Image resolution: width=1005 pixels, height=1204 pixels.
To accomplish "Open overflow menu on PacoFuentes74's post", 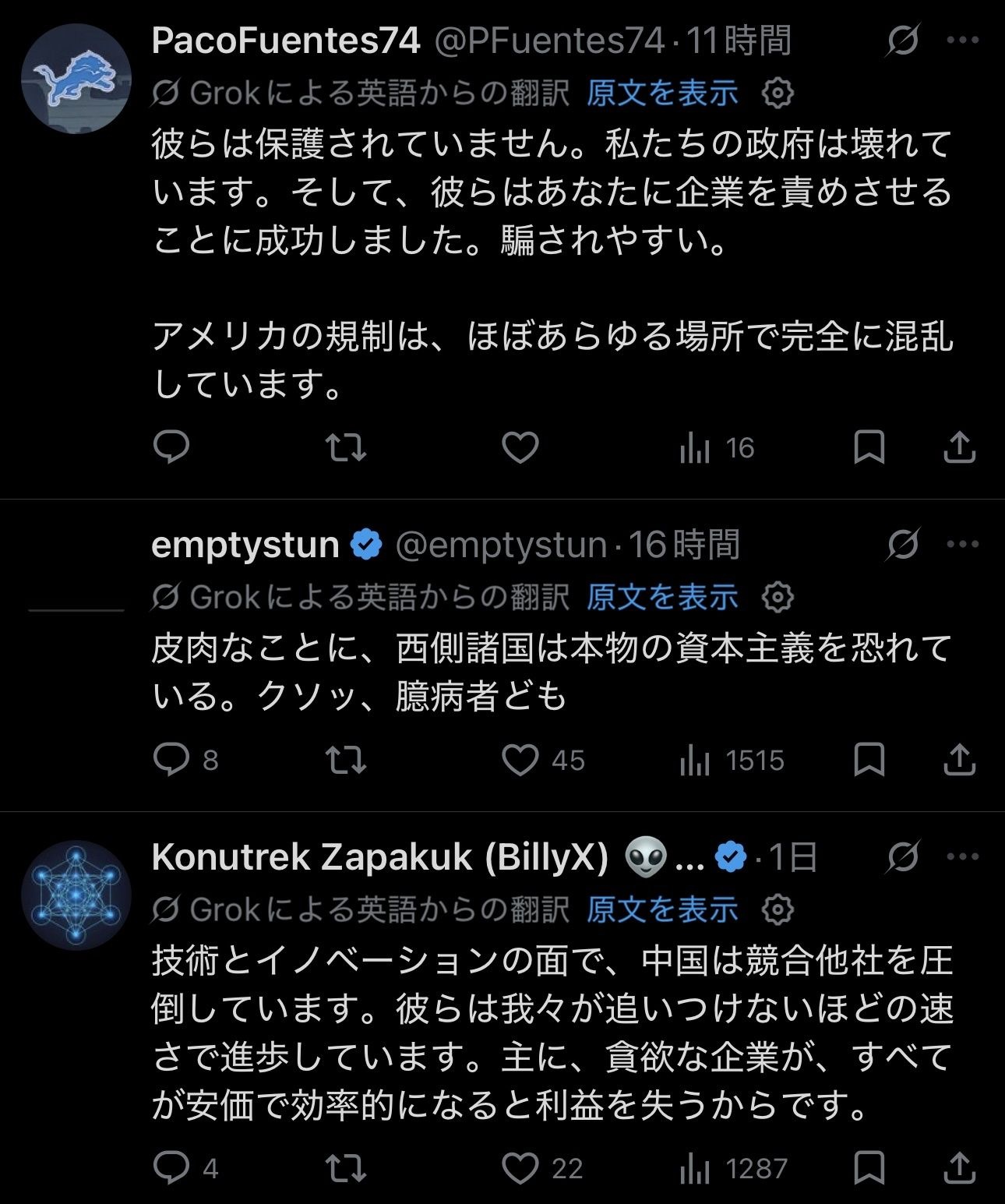I will pos(962,41).
